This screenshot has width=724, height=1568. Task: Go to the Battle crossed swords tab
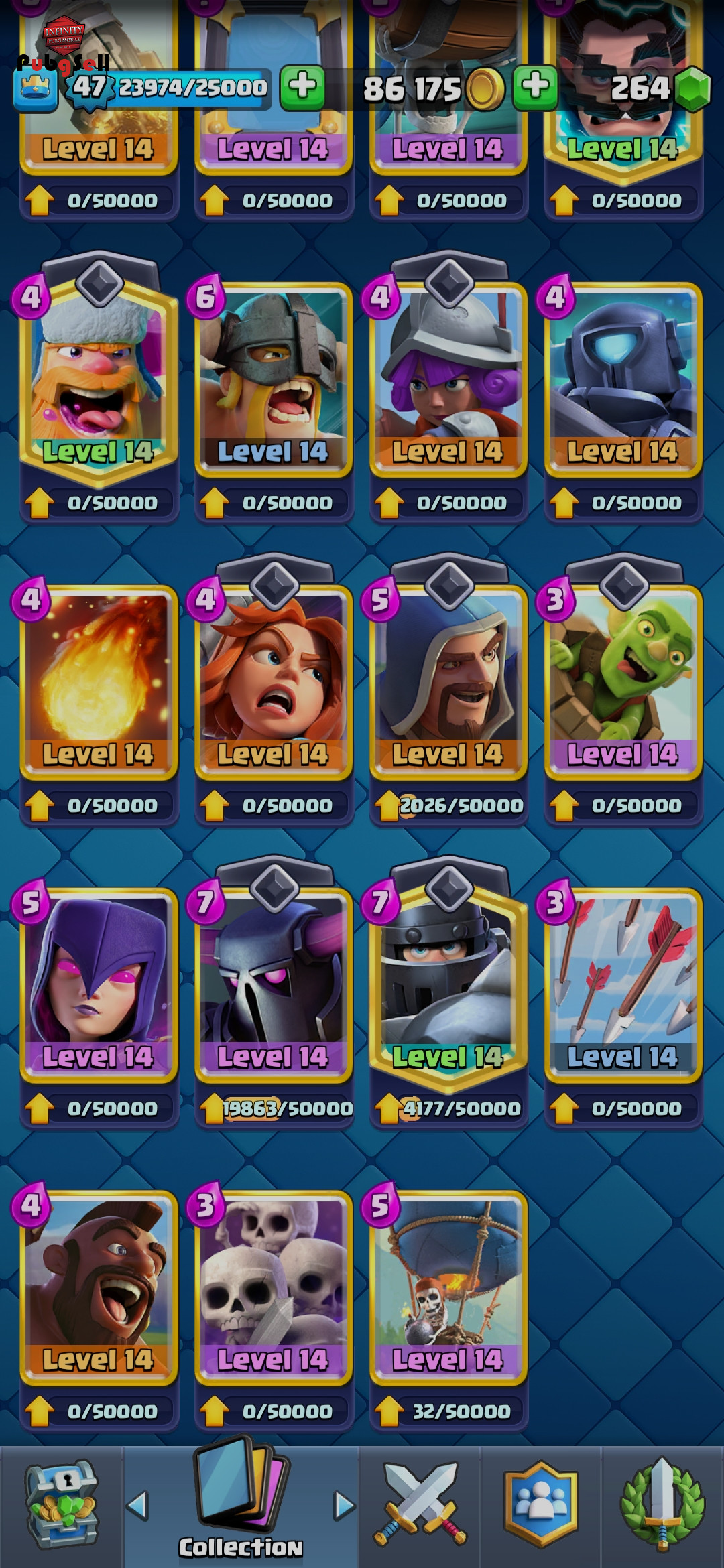click(420, 1504)
